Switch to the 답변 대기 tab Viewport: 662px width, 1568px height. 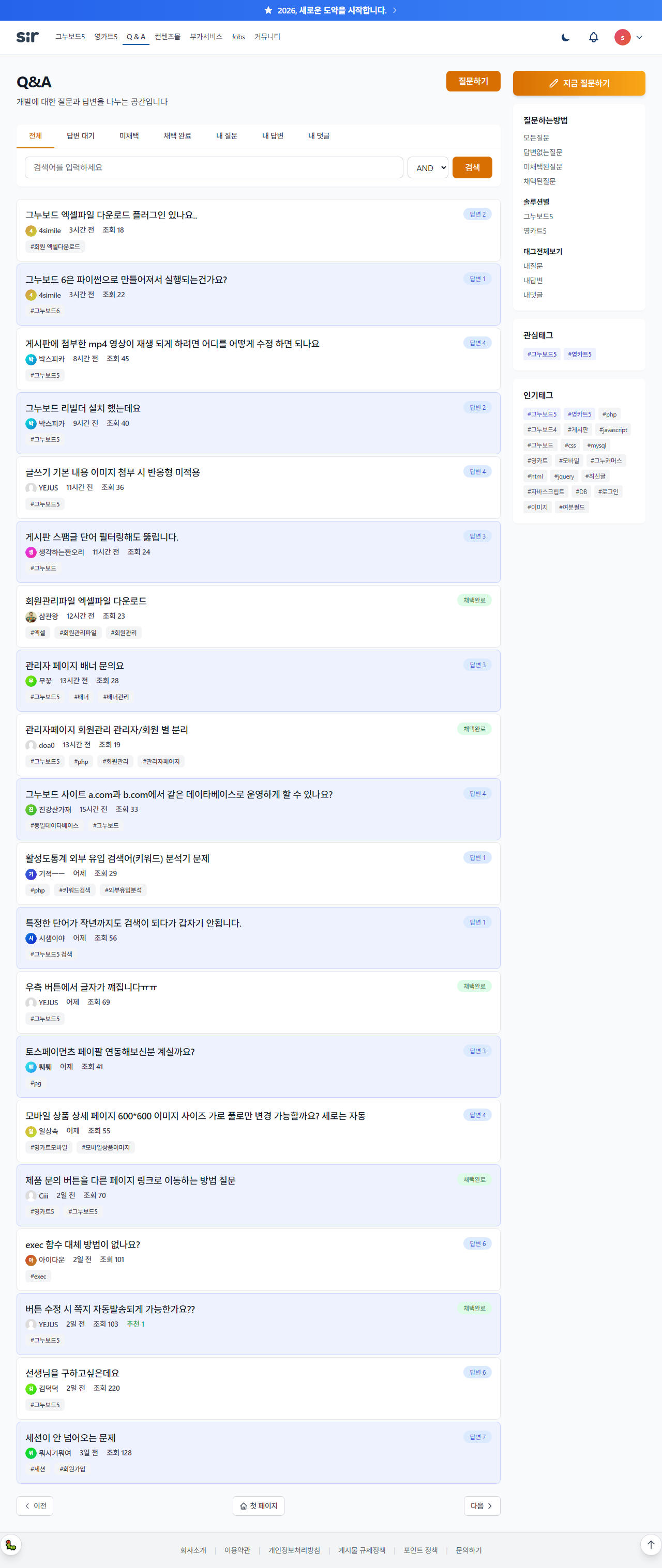[x=80, y=136]
